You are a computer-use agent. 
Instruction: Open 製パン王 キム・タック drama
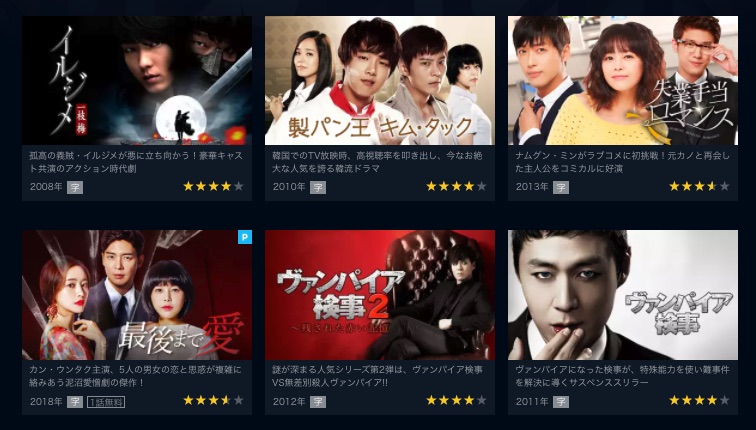379,80
